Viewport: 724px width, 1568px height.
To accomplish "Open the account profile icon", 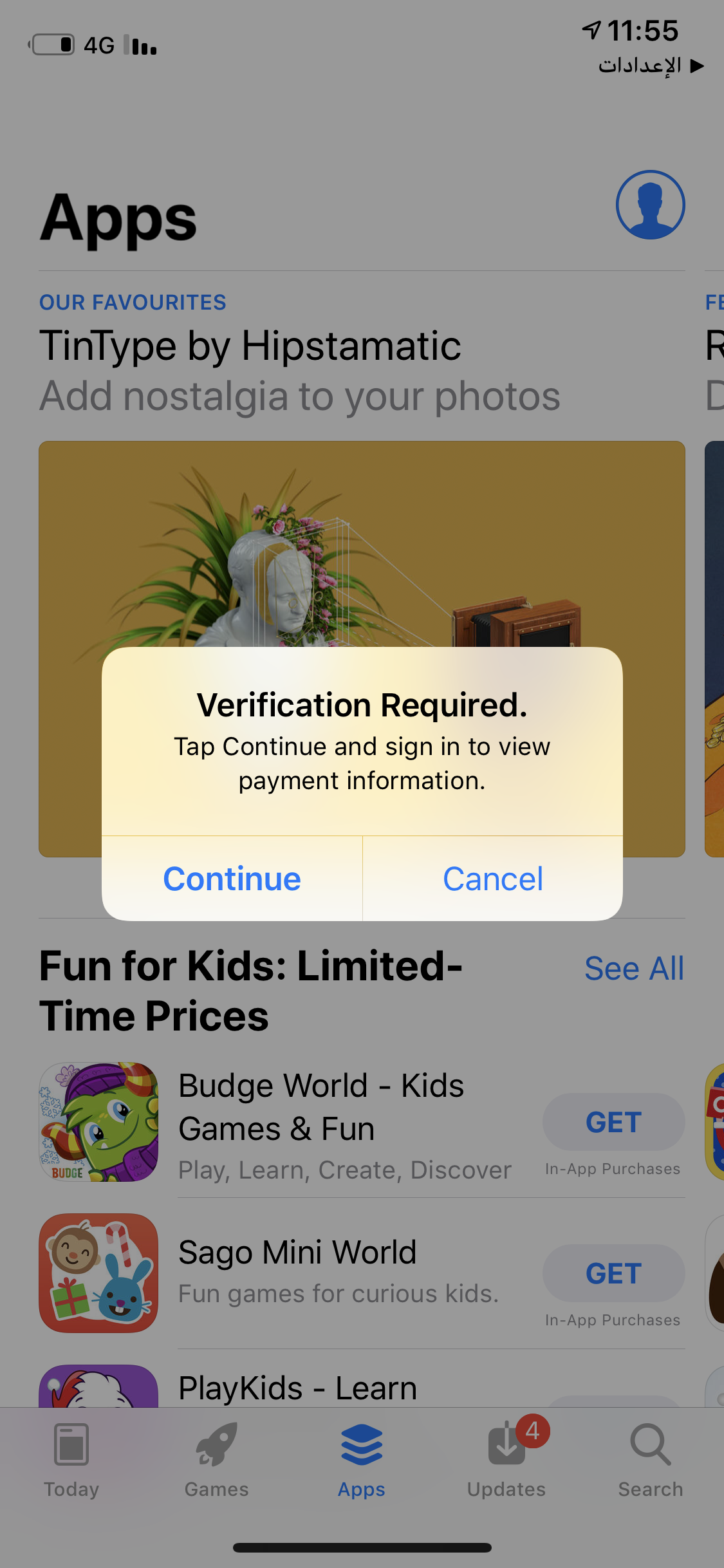I will tap(650, 205).
